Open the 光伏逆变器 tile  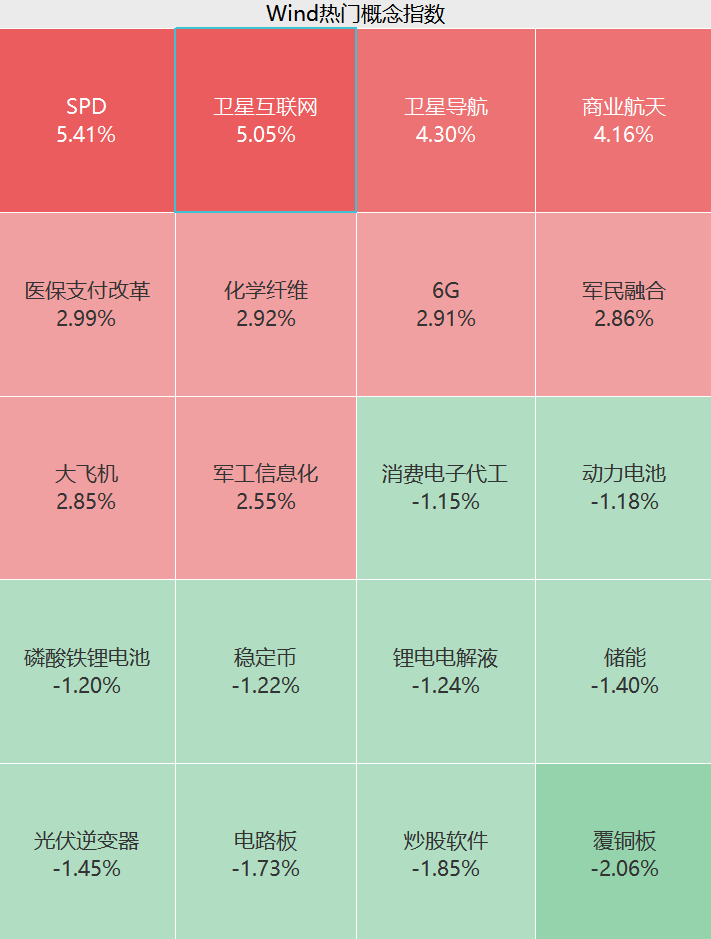(87, 854)
